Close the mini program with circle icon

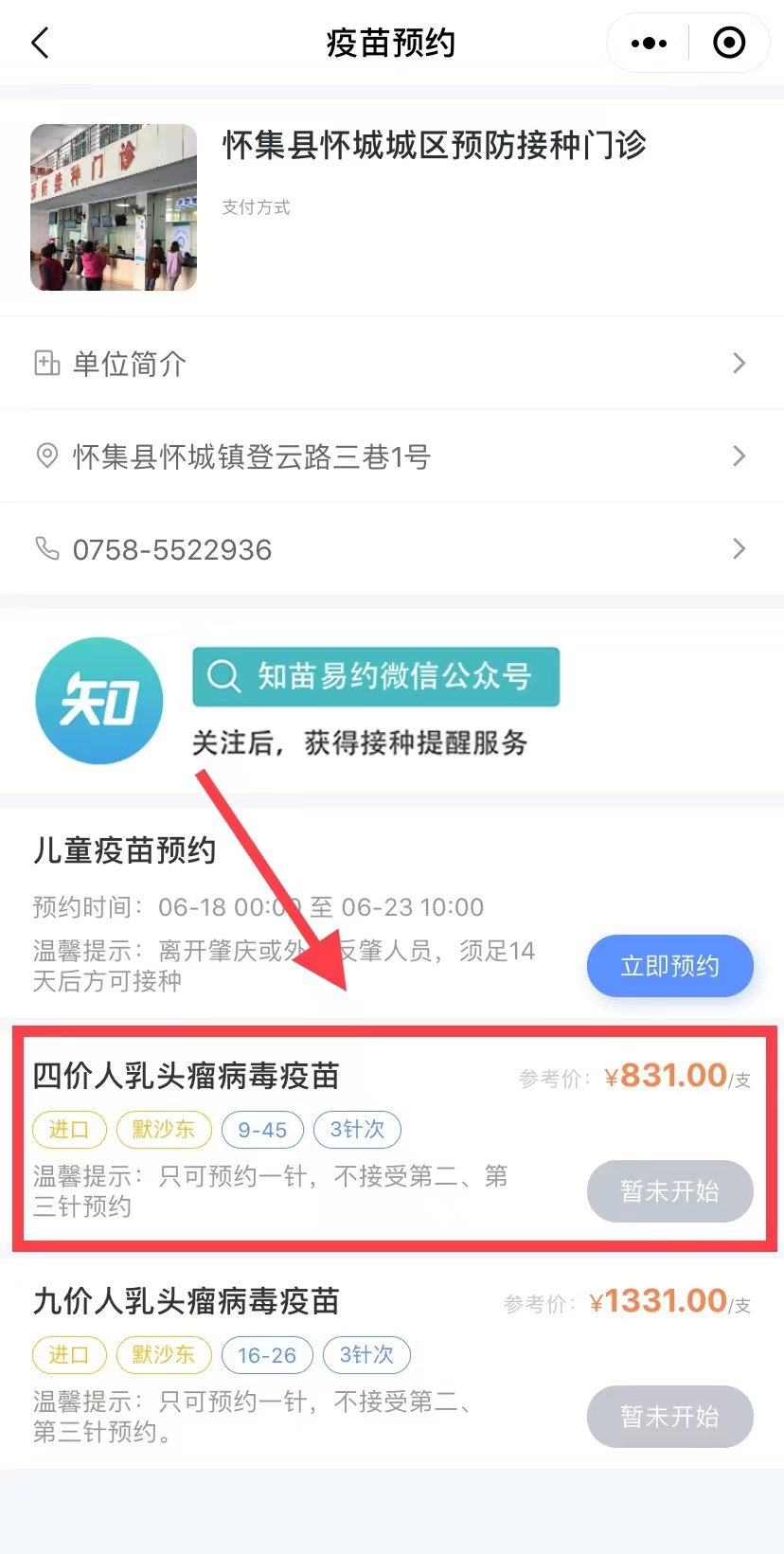click(x=728, y=44)
